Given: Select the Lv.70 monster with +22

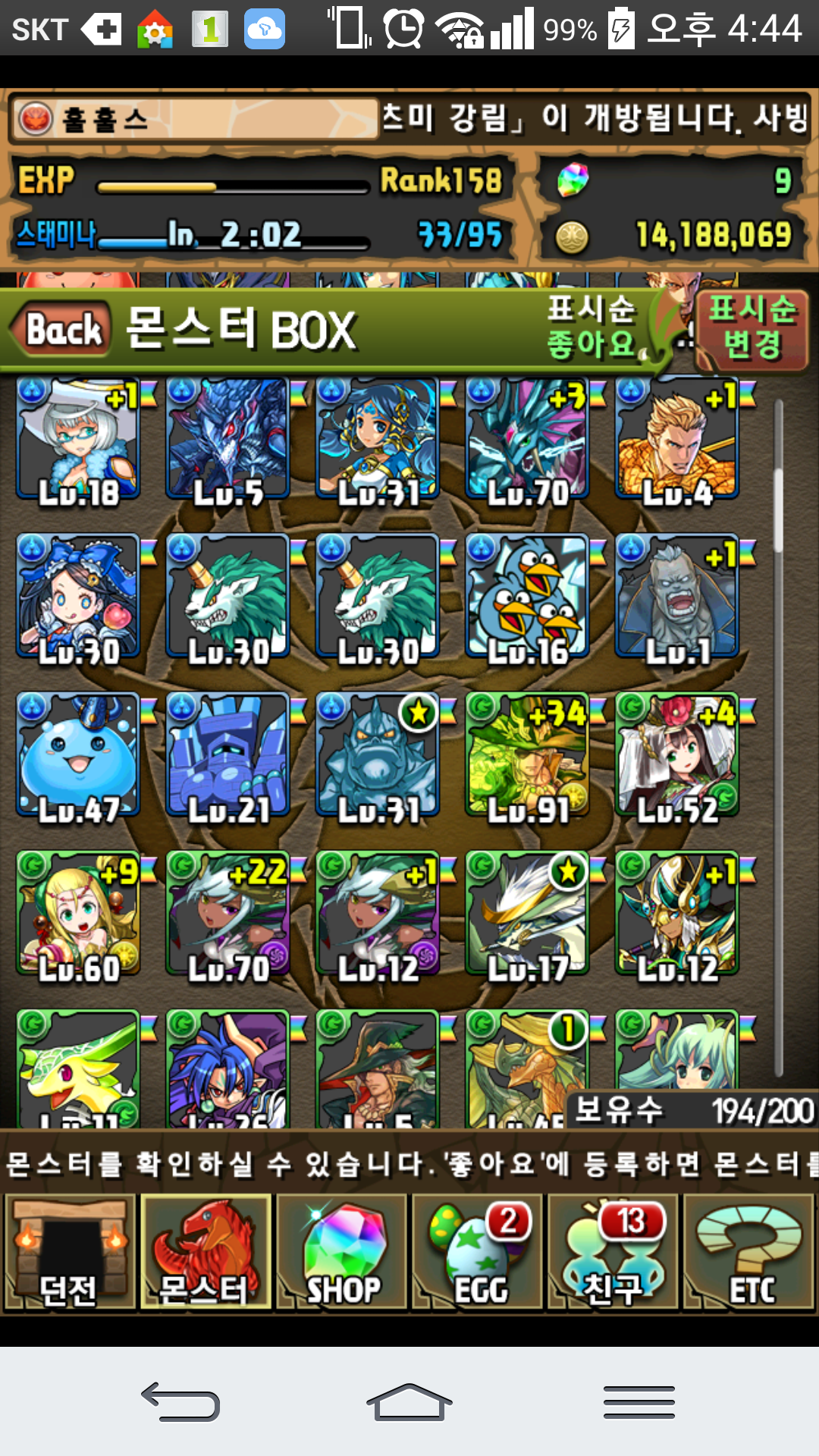Looking at the screenshot, I should (227, 914).
